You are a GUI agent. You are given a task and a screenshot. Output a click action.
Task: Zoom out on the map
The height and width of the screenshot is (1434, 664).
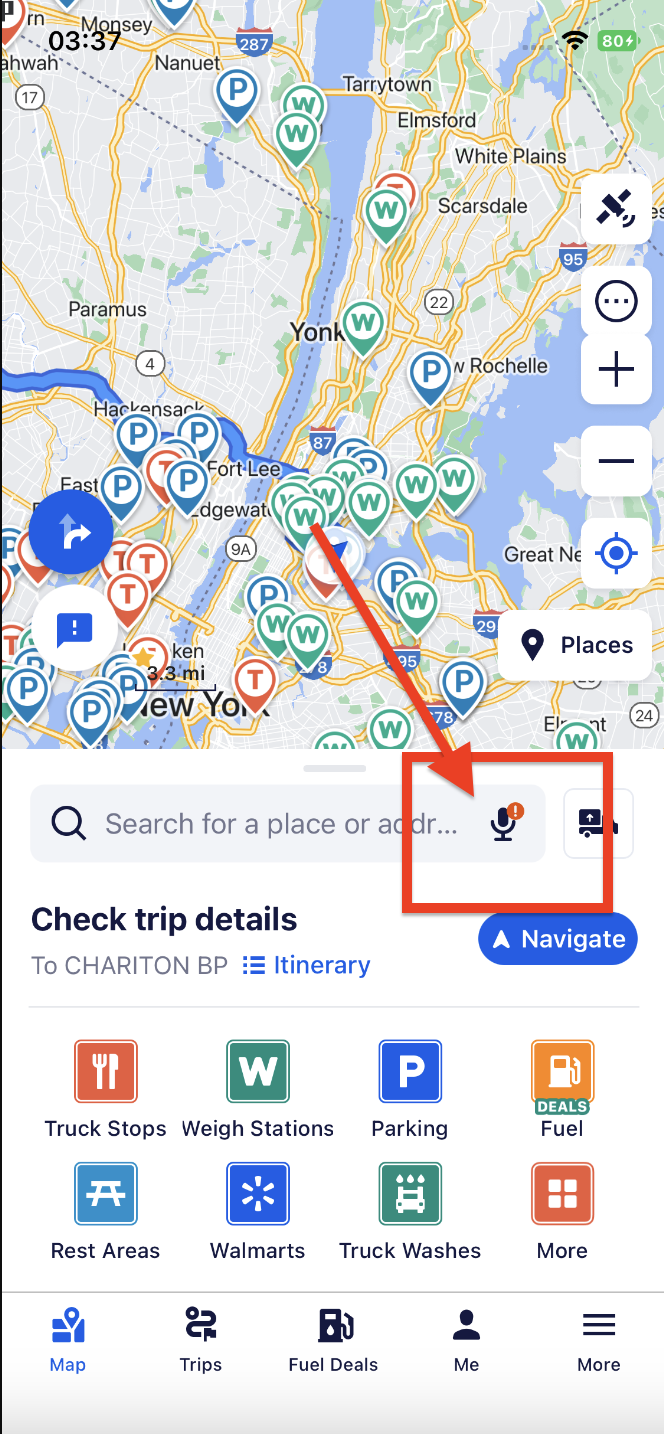pyautogui.click(x=616, y=461)
